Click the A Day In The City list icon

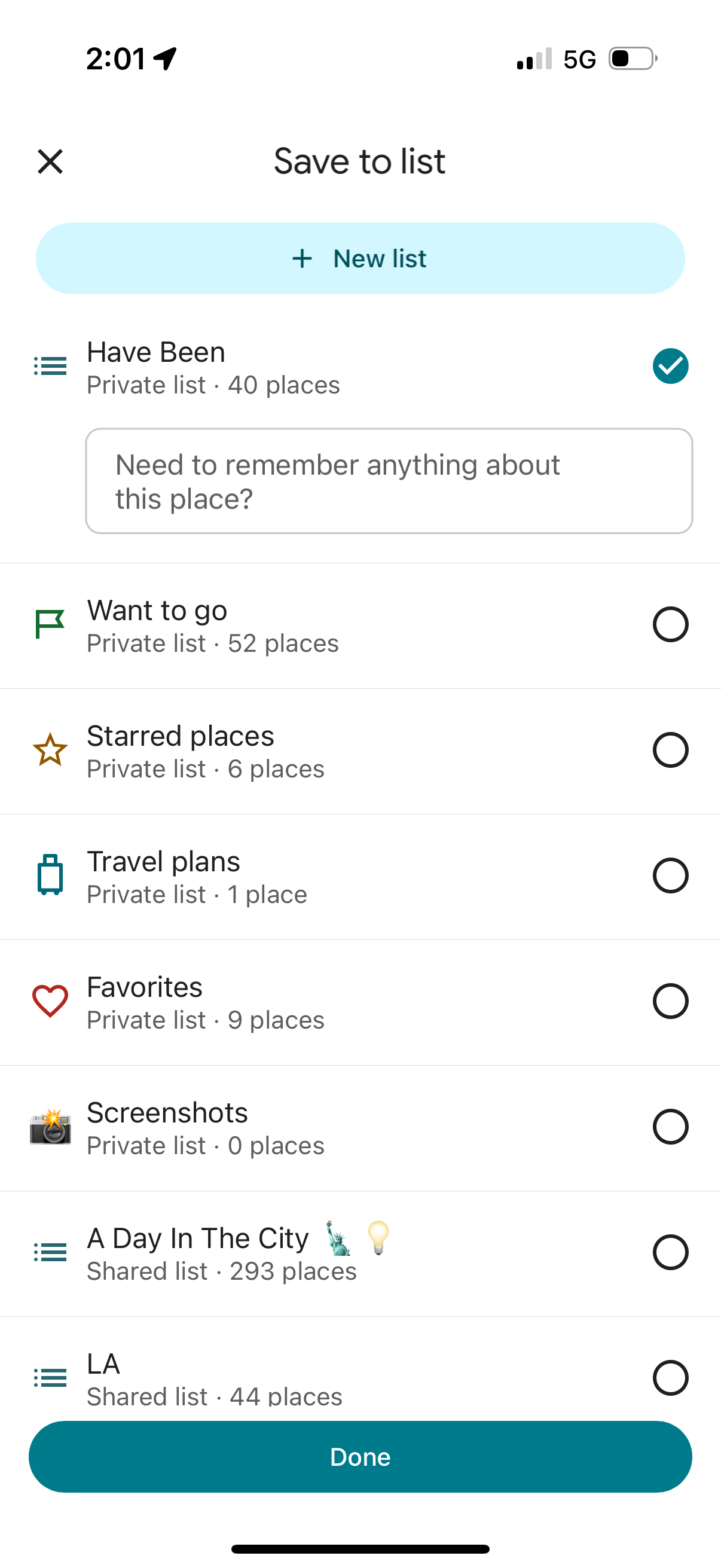tap(50, 1252)
